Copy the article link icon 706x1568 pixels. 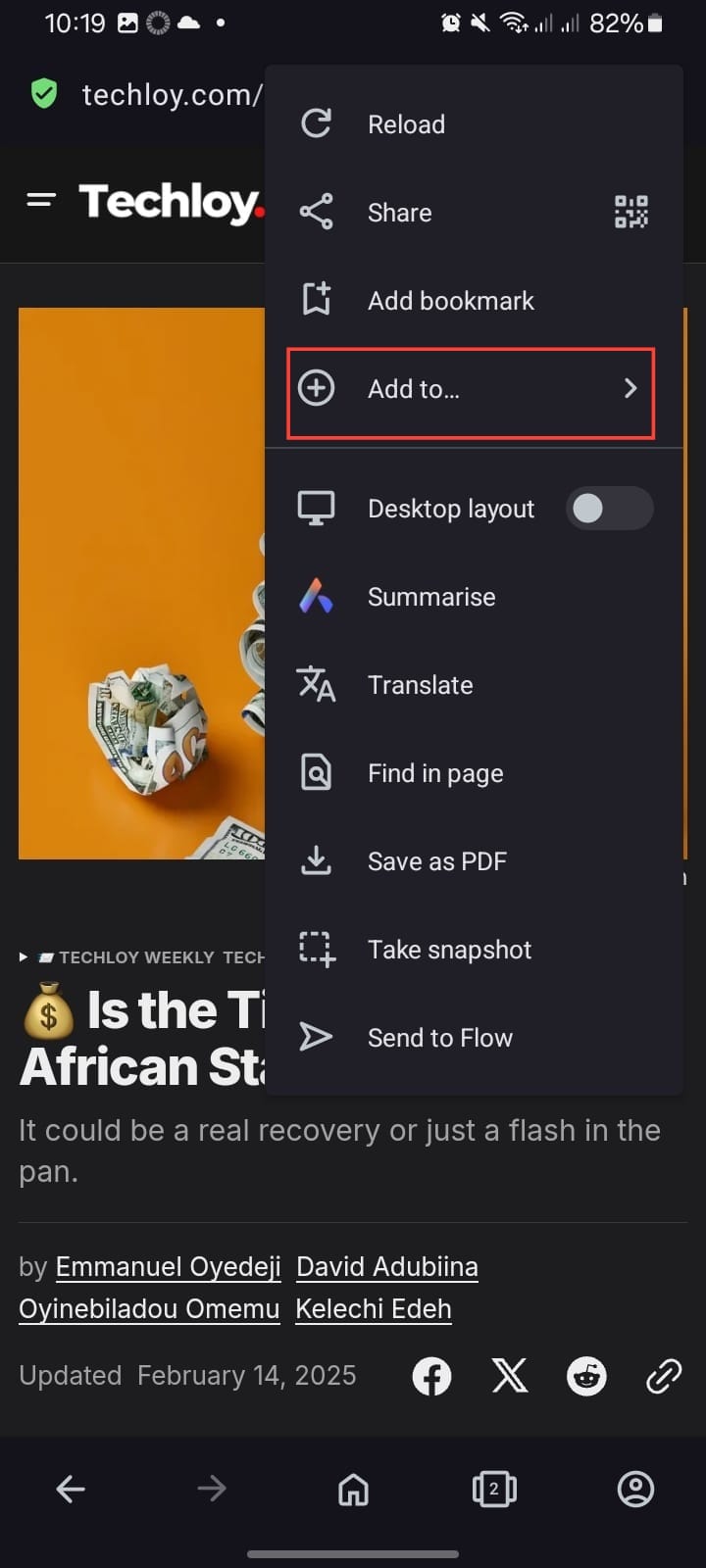(x=664, y=1376)
